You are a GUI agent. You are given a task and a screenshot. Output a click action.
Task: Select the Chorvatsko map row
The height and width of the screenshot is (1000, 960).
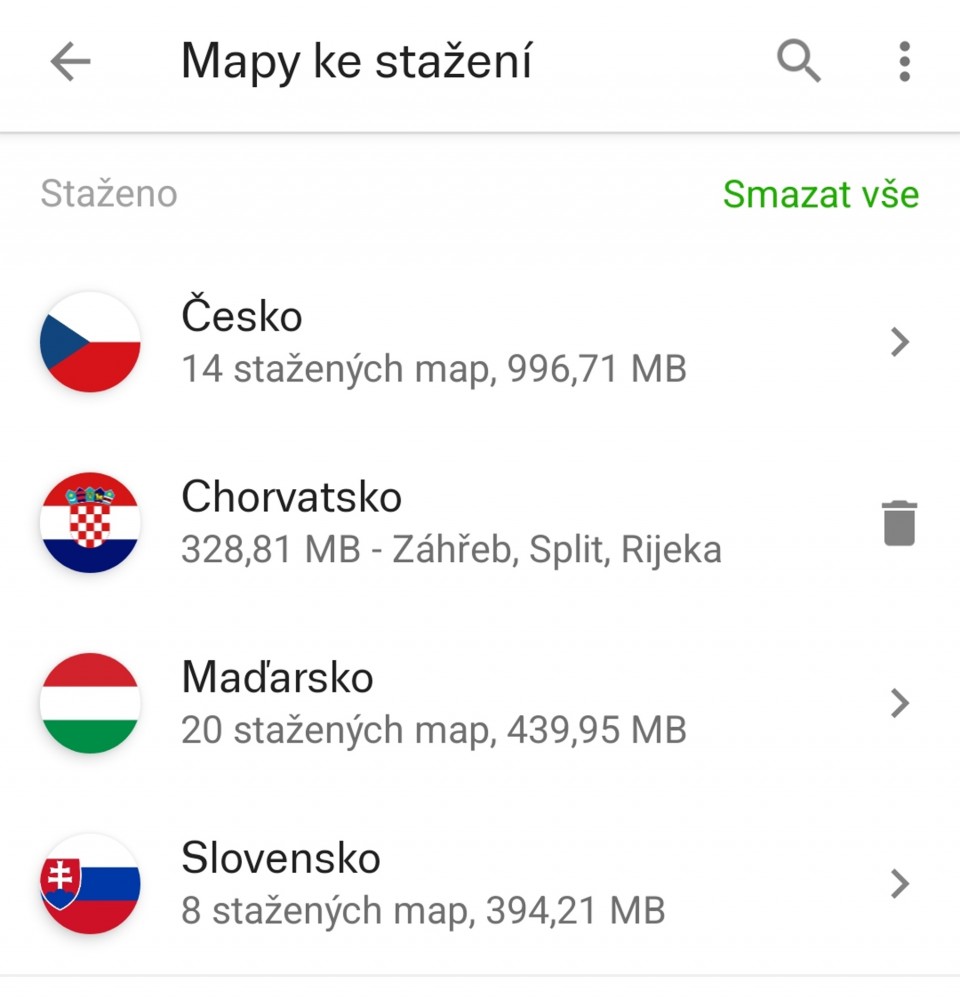[450, 523]
